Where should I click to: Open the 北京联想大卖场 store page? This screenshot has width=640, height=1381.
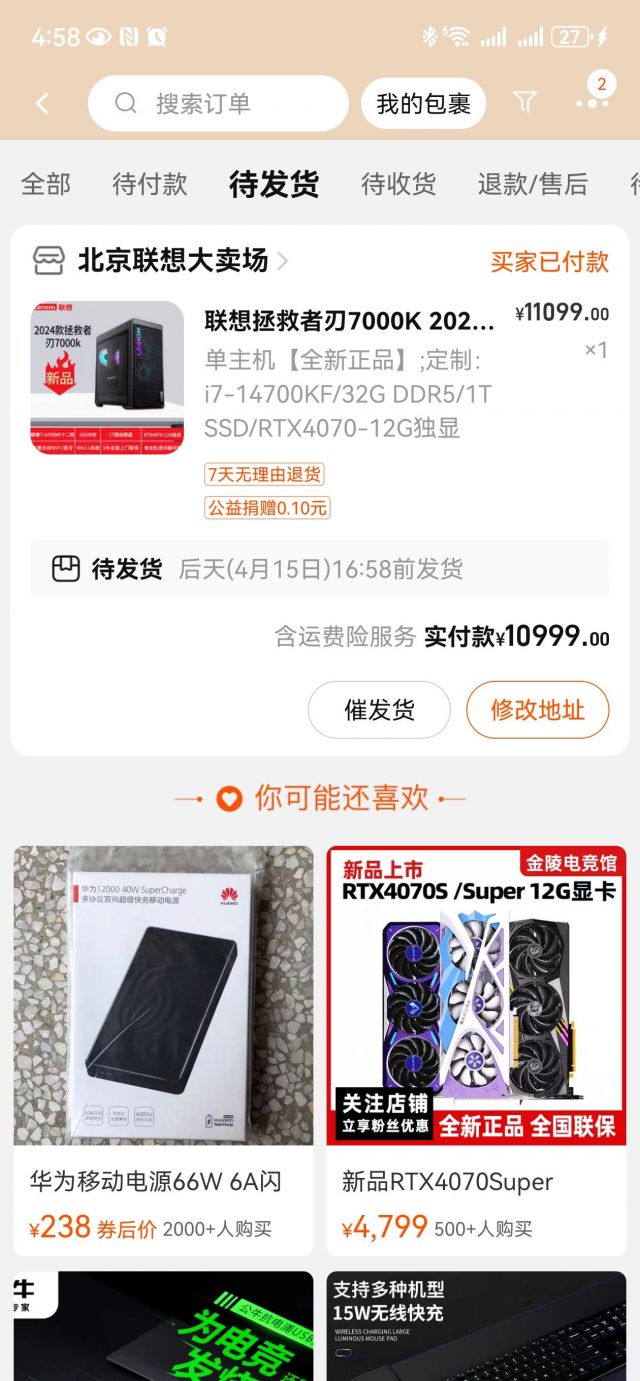tap(160, 261)
